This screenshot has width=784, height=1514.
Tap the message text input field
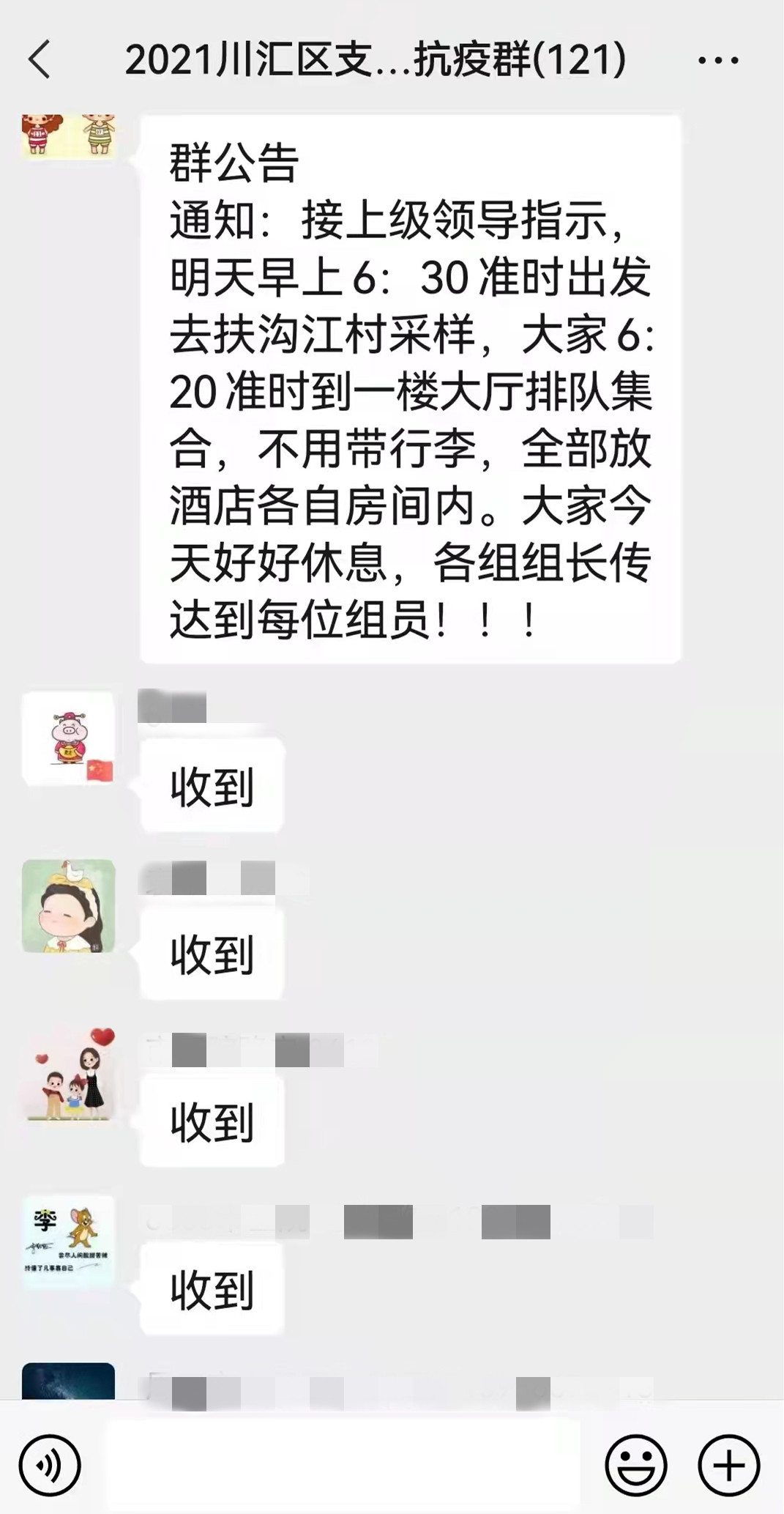(344, 1466)
